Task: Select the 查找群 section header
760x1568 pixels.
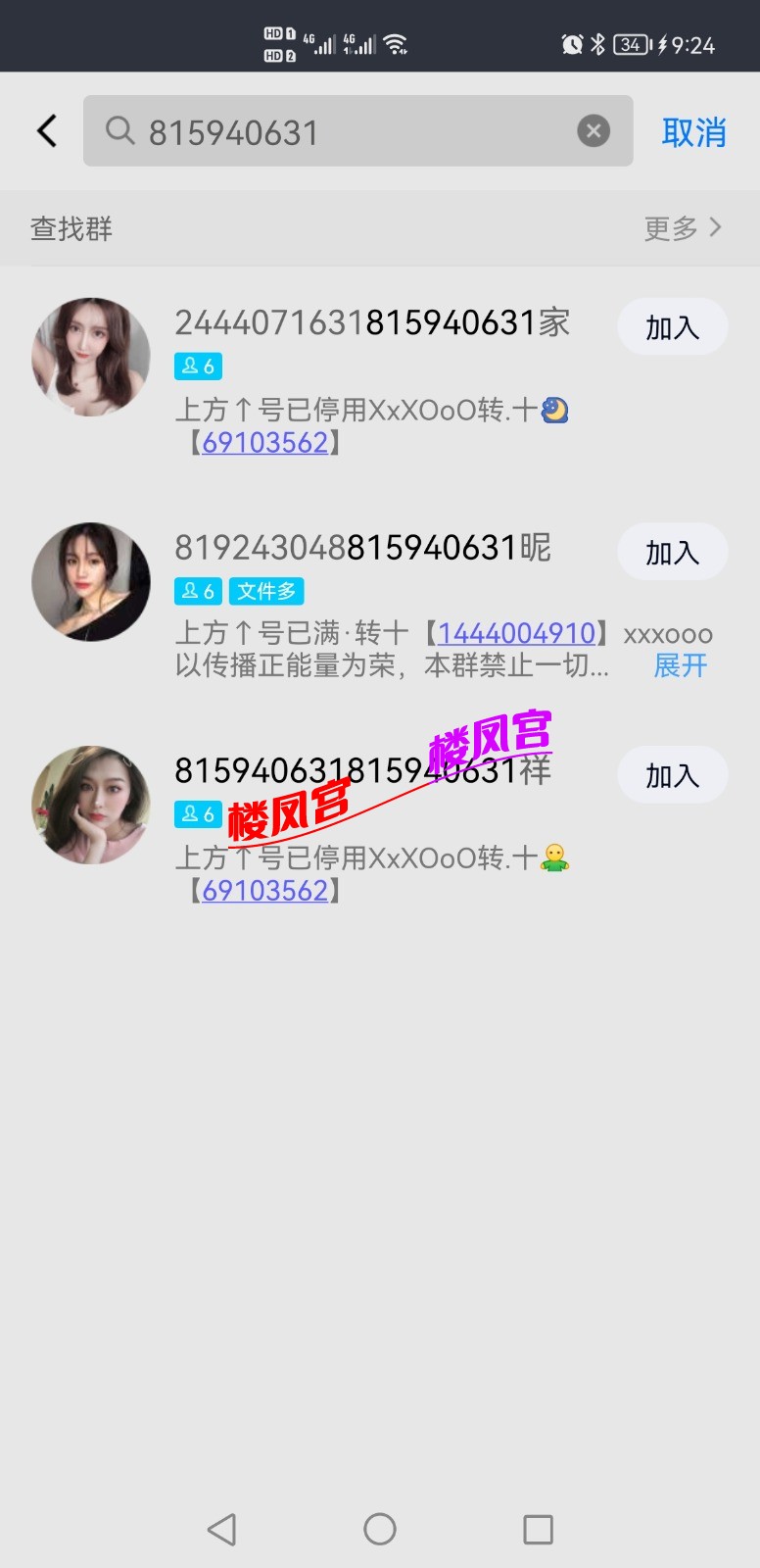Action: [x=71, y=227]
